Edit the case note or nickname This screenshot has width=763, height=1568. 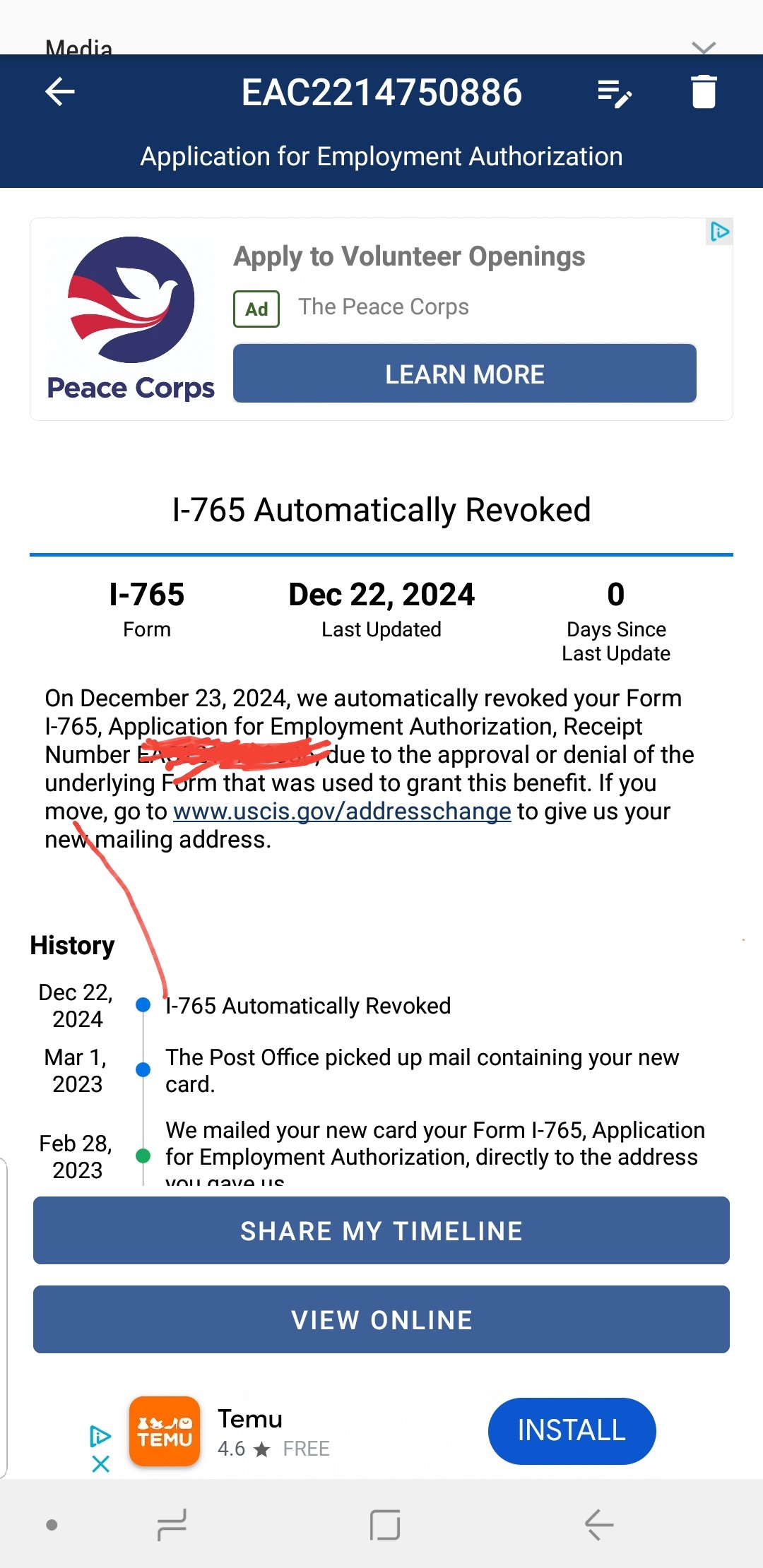pos(615,93)
